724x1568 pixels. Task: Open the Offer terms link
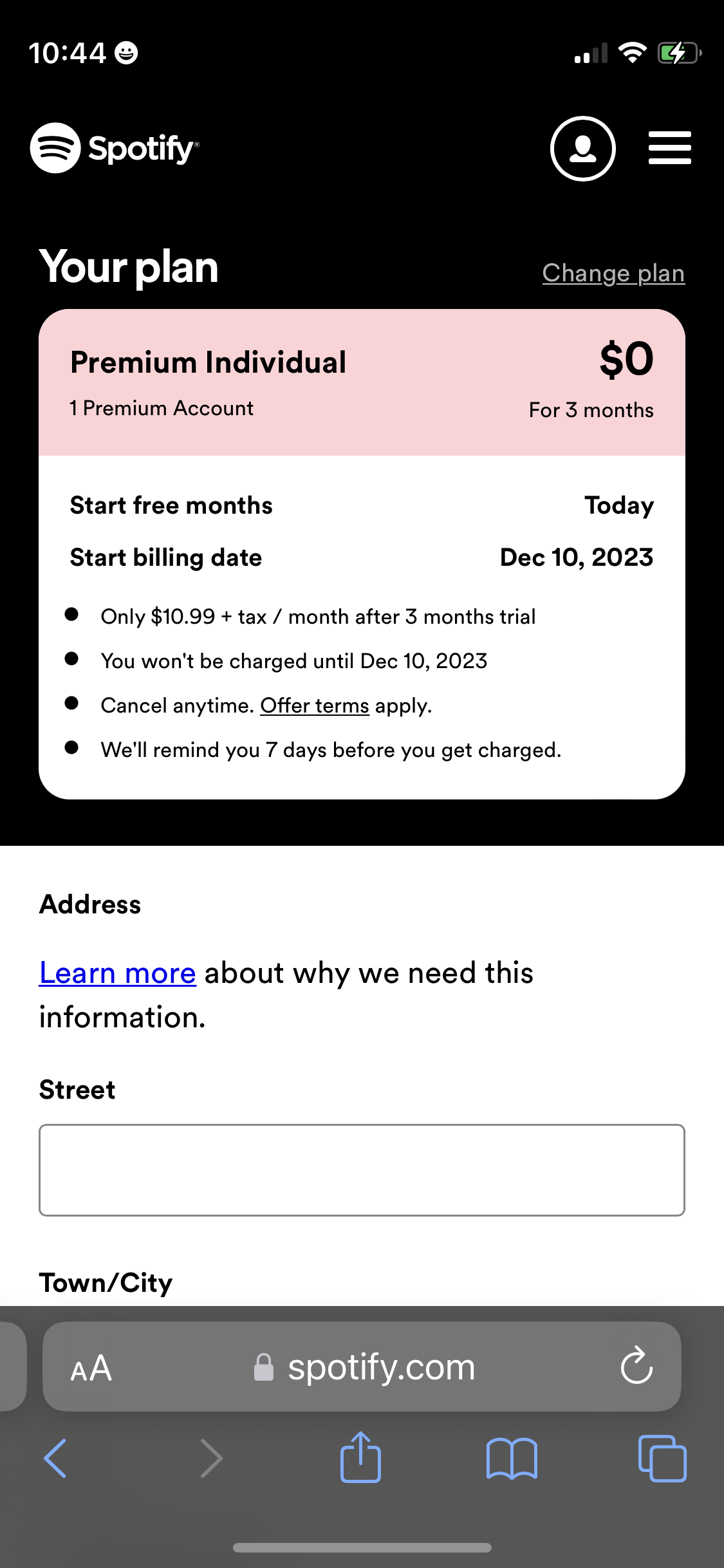coord(314,705)
